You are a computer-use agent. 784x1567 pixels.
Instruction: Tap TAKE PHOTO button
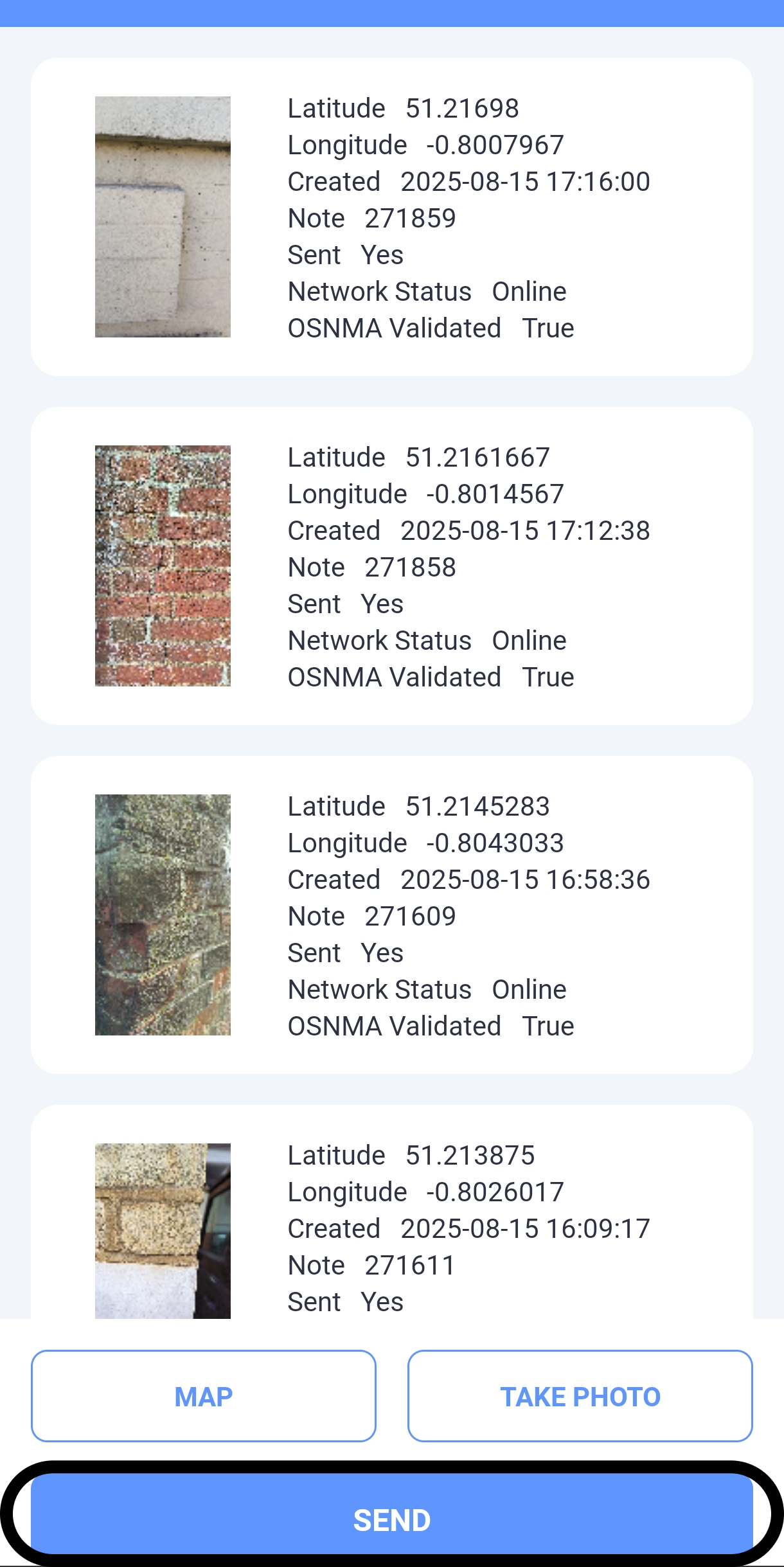click(580, 1396)
